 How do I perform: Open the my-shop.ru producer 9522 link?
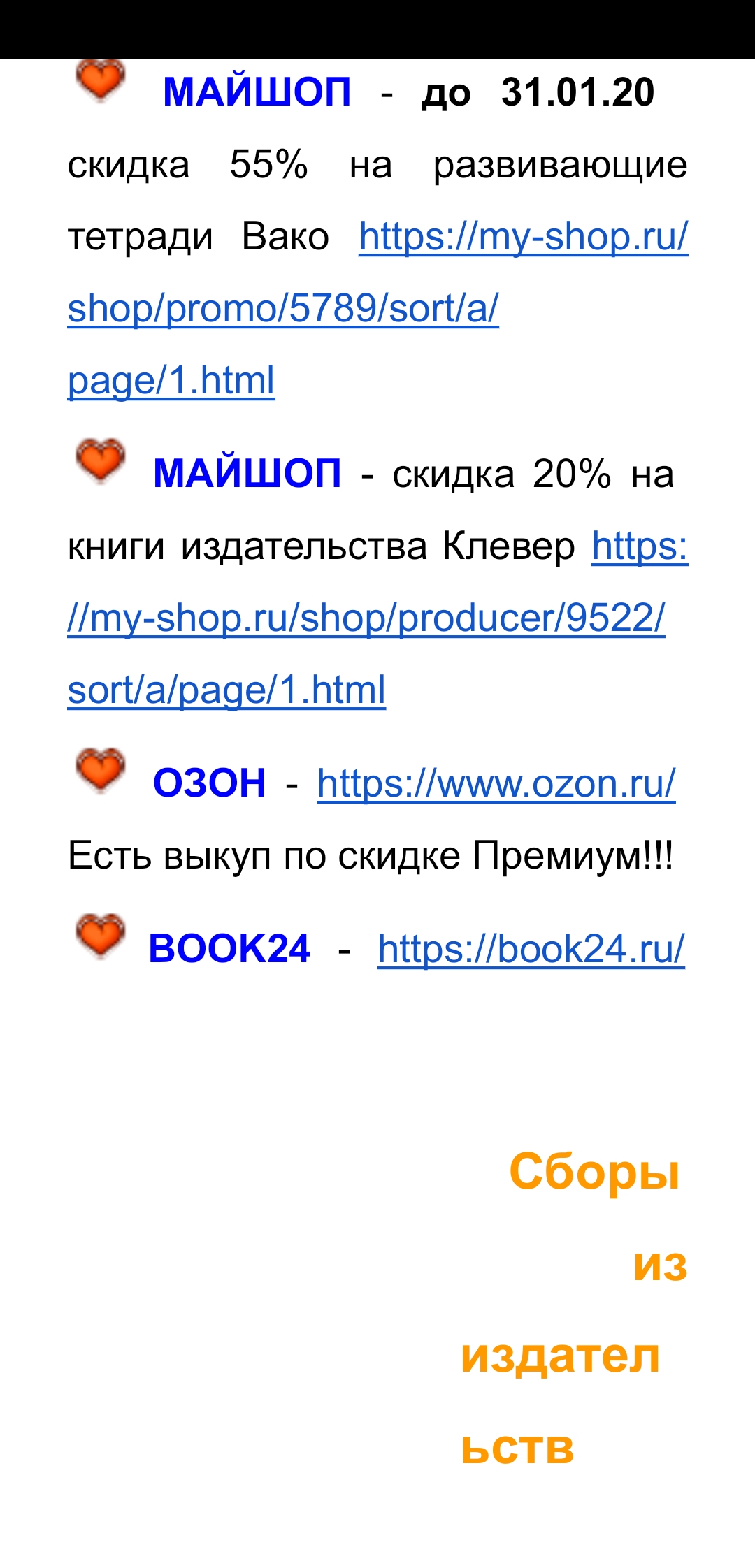[x=366, y=618]
